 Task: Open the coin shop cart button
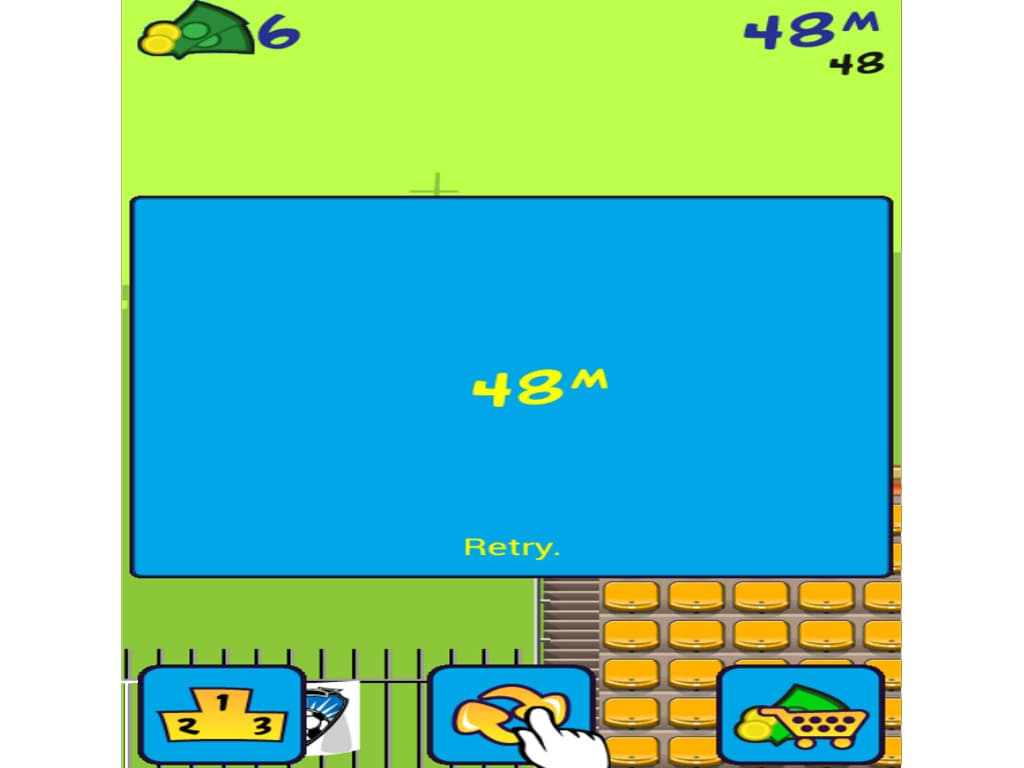coord(800,715)
